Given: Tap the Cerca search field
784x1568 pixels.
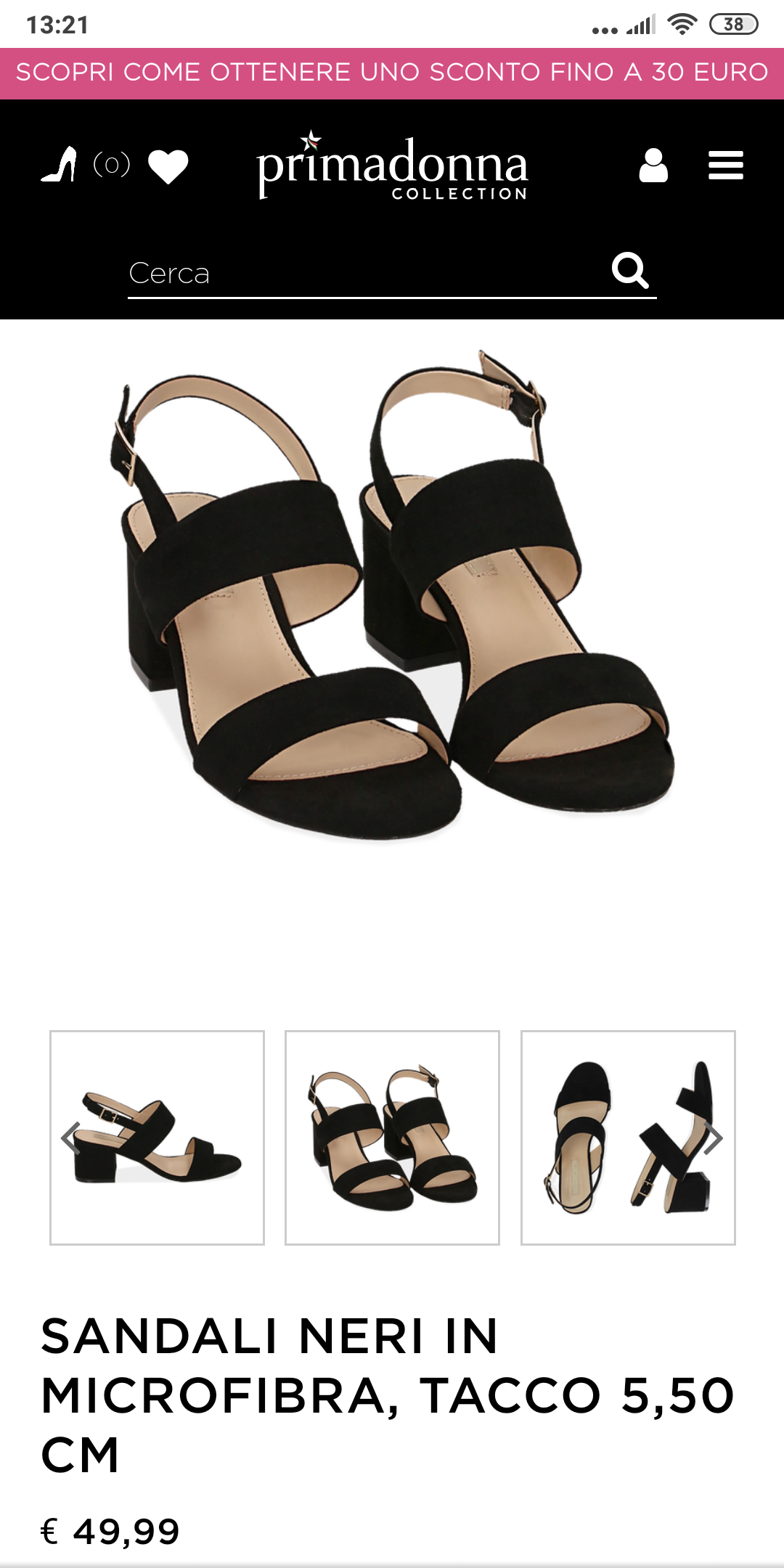Looking at the screenshot, I should coord(363,274).
